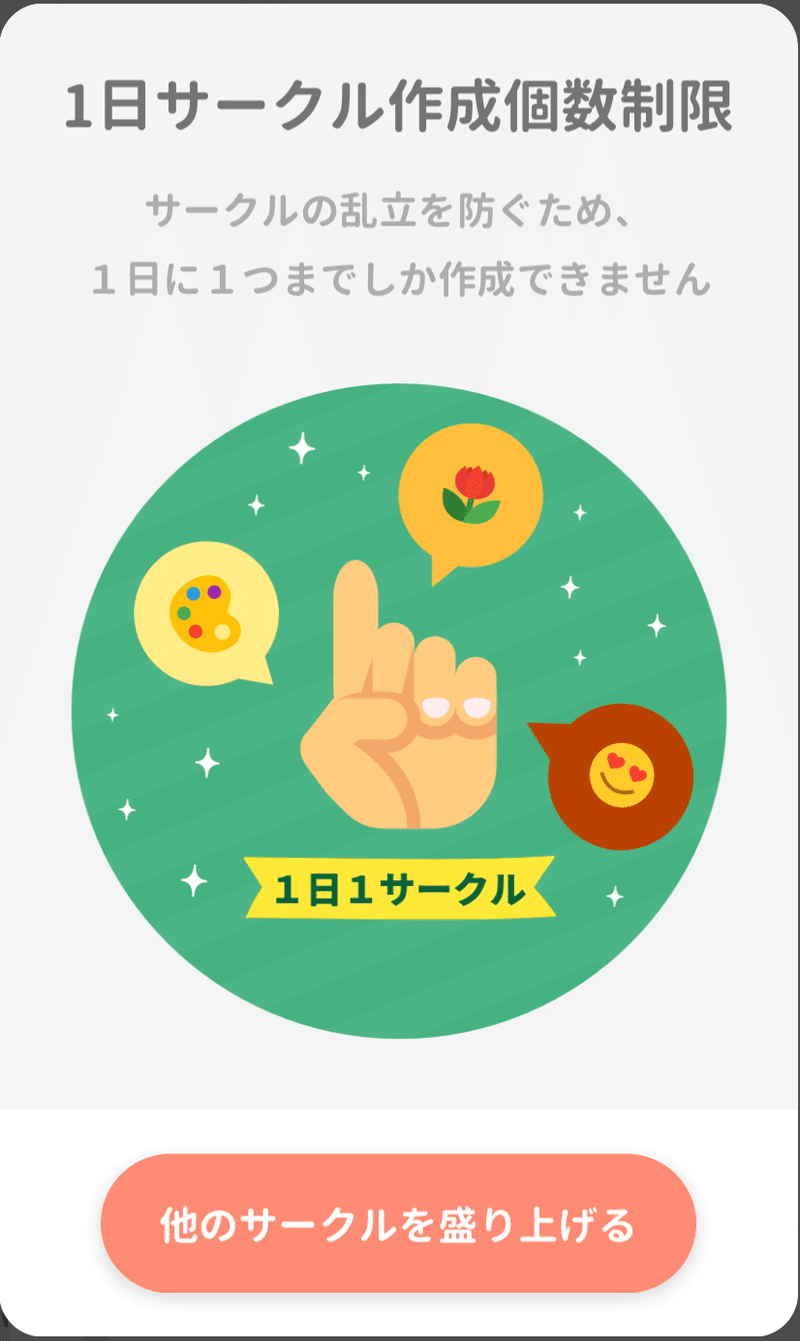Click the yellow palette speech bubble icon
This screenshot has width=800, height=1341.
205,612
